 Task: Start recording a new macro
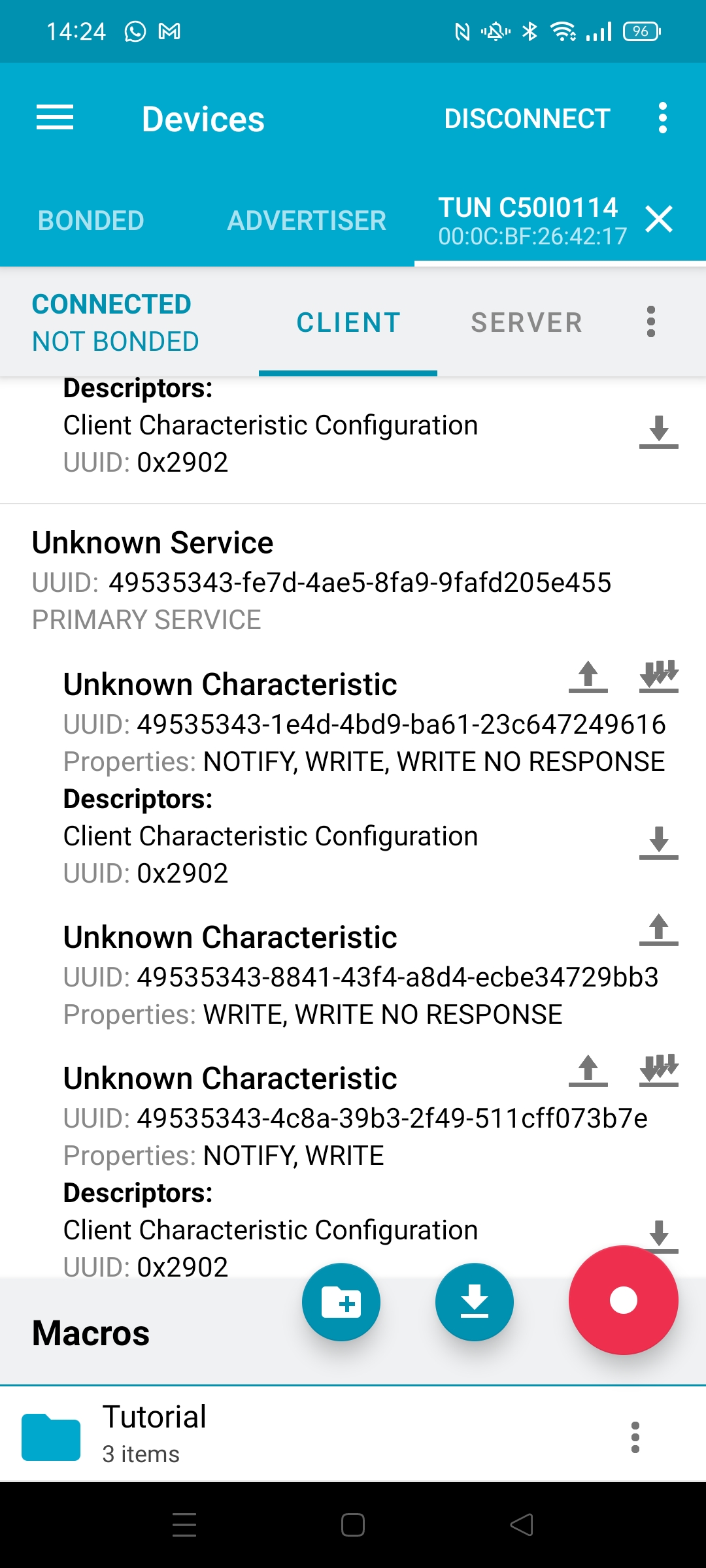coord(623,1301)
